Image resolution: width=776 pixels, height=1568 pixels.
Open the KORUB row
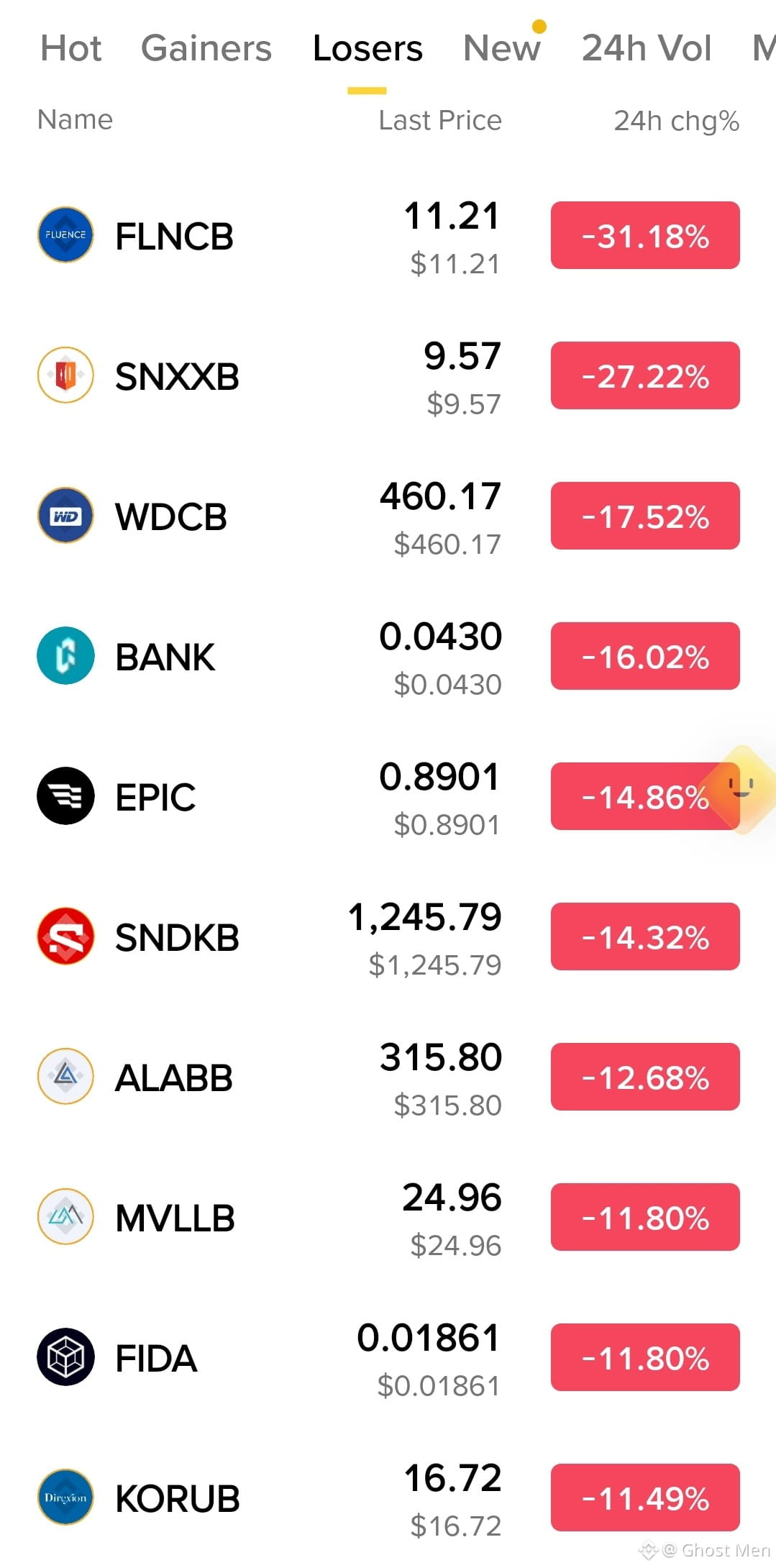click(x=388, y=1498)
